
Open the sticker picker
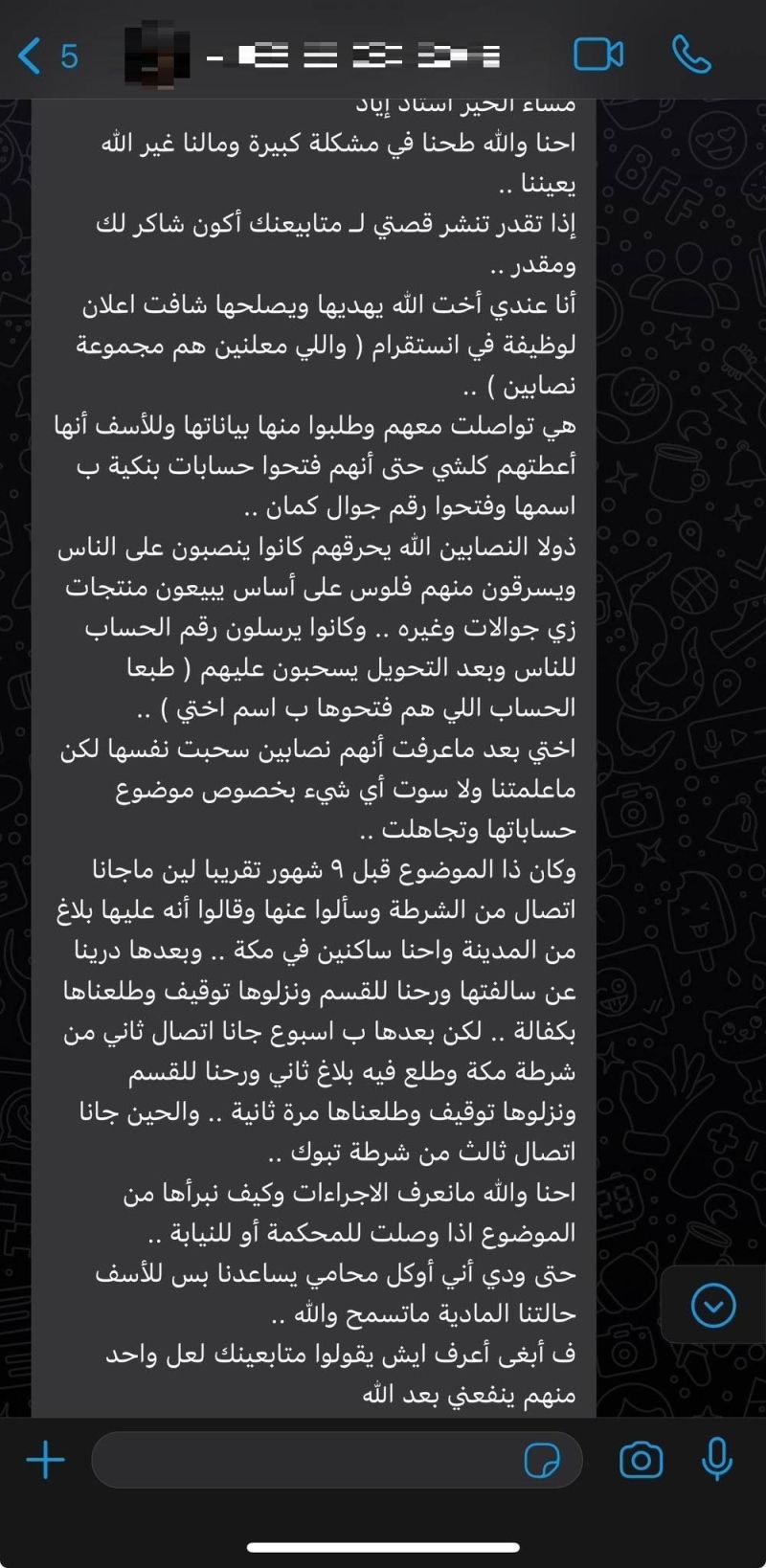[x=542, y=1461]
